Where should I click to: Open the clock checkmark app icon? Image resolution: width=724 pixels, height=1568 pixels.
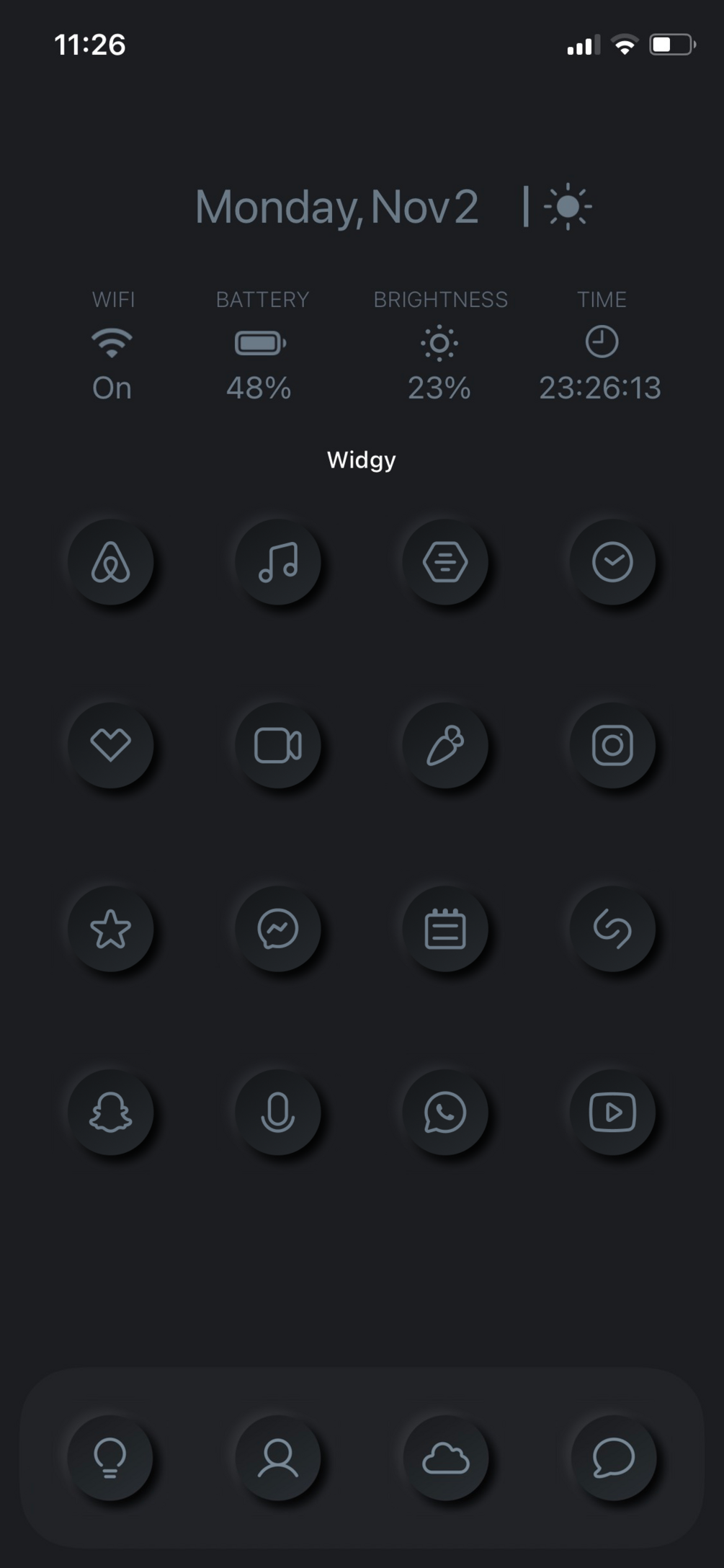pyautogui.click(x=612, y=561)
